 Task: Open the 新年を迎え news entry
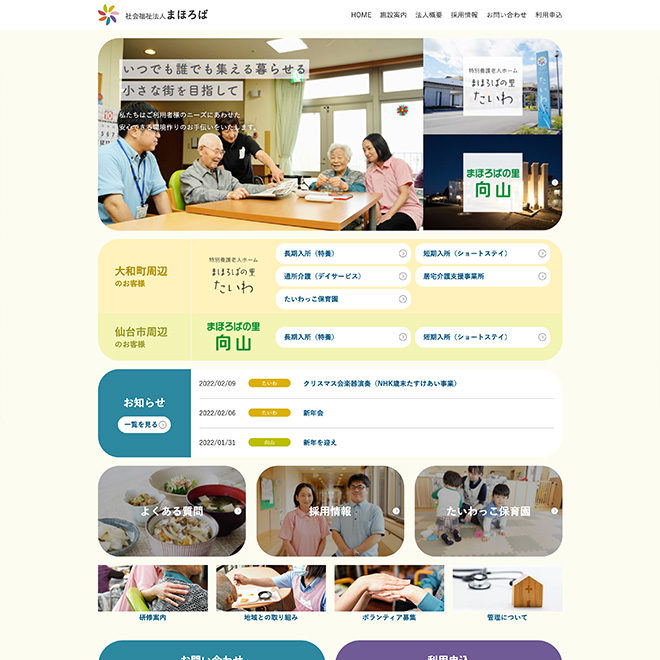click(x=320, y=442)
